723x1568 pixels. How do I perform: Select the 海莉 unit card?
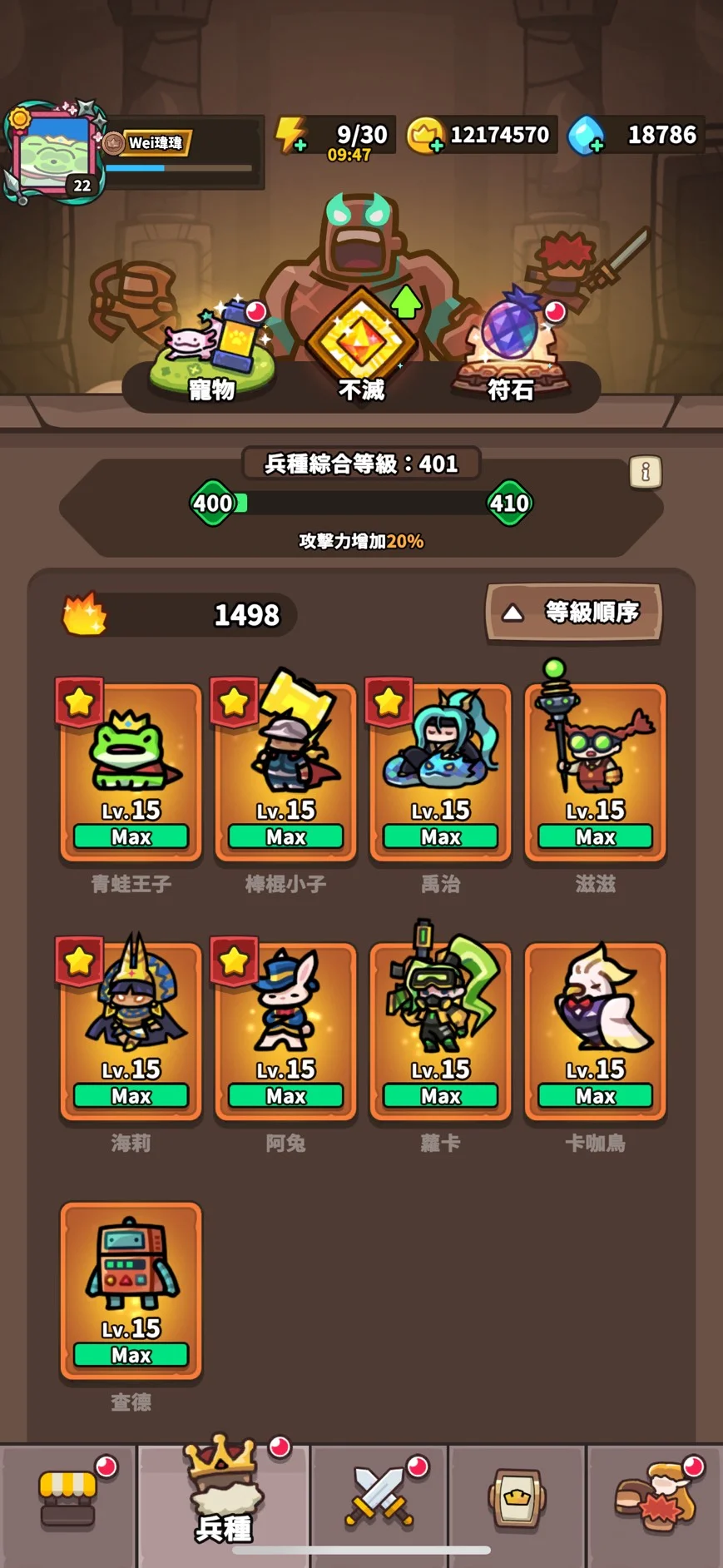pyautogui.click(x=131, y=1031)
